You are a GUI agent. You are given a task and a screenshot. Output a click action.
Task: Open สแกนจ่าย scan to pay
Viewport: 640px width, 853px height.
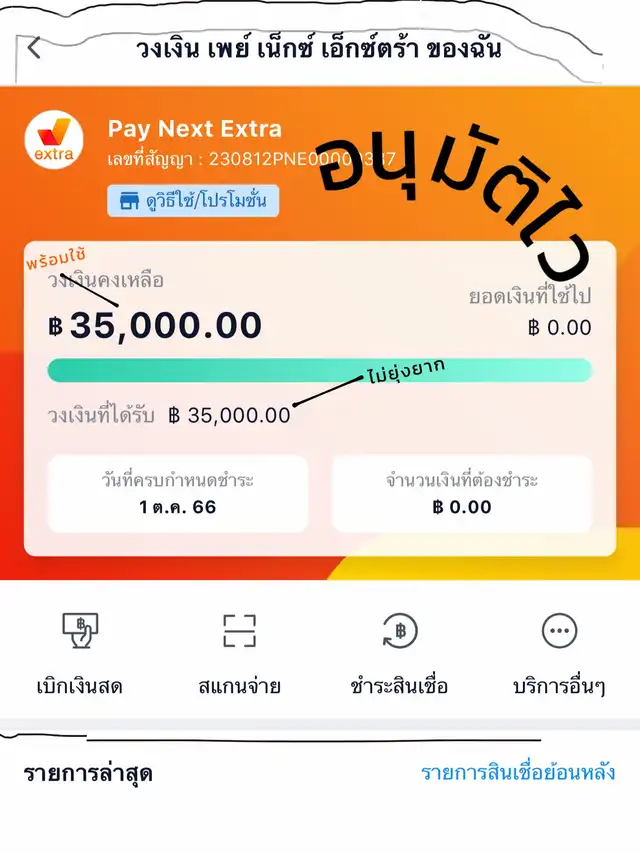(x=240, y=652)
